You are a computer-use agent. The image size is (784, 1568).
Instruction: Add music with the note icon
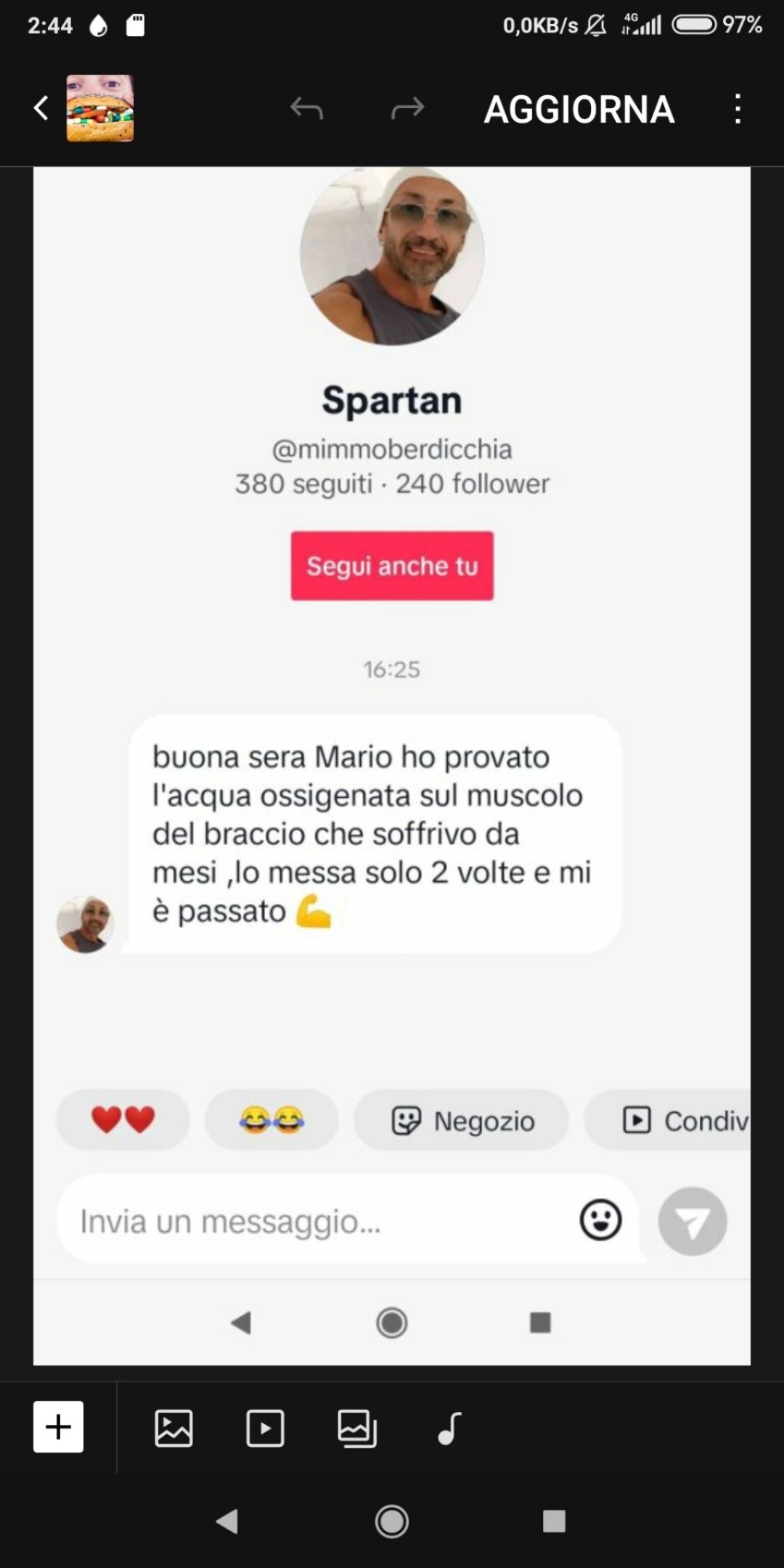(449, 1429)
